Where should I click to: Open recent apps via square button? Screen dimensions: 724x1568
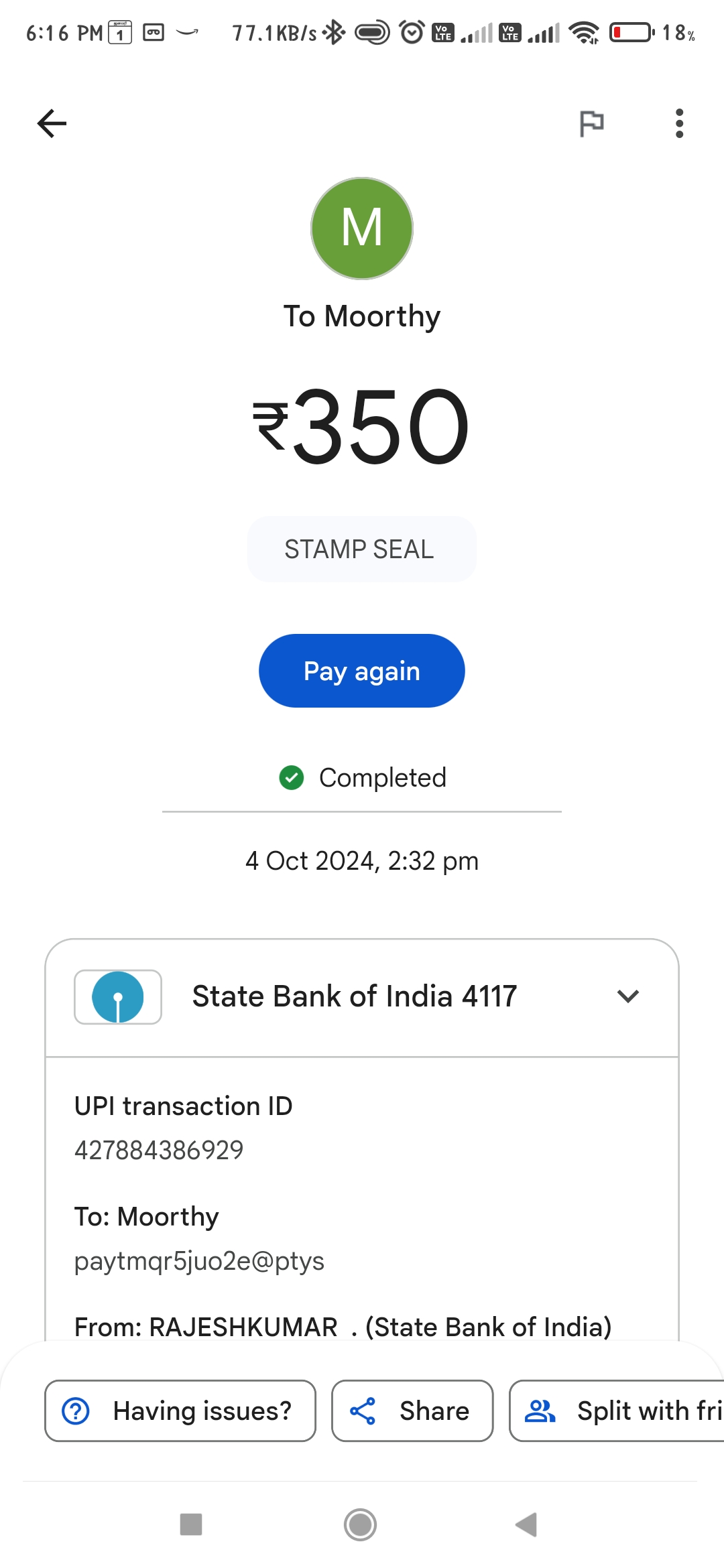[191, 1524]
